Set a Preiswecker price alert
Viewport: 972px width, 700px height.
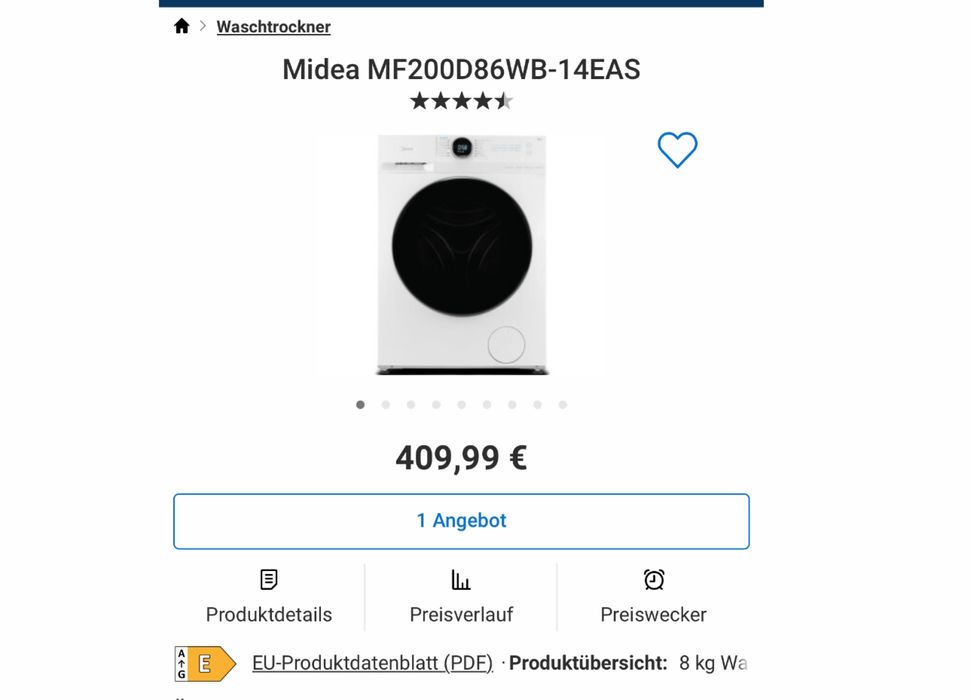[x=653, y=596]
